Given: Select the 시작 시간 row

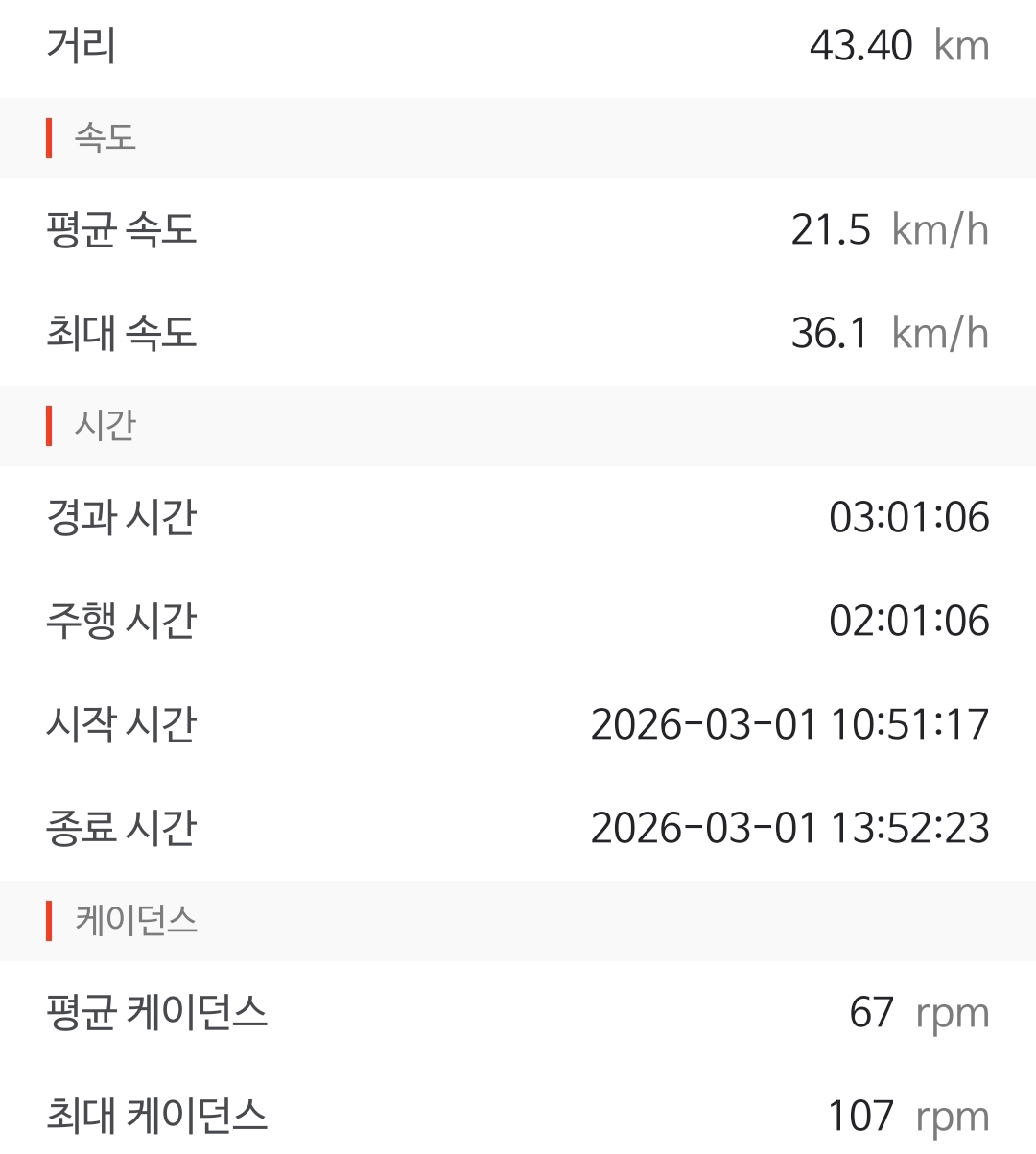Looking at the screenshot, I should (518, 724).
